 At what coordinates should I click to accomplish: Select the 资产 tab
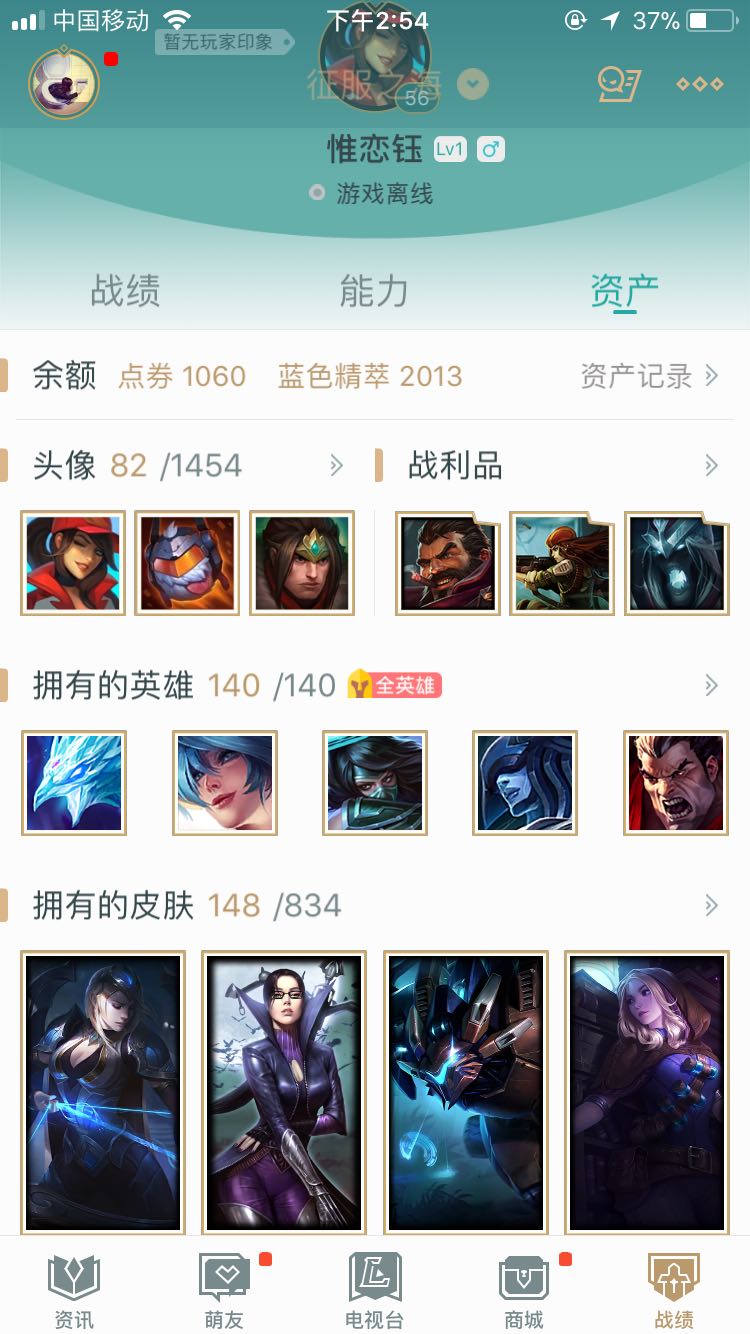click(624, 291)
